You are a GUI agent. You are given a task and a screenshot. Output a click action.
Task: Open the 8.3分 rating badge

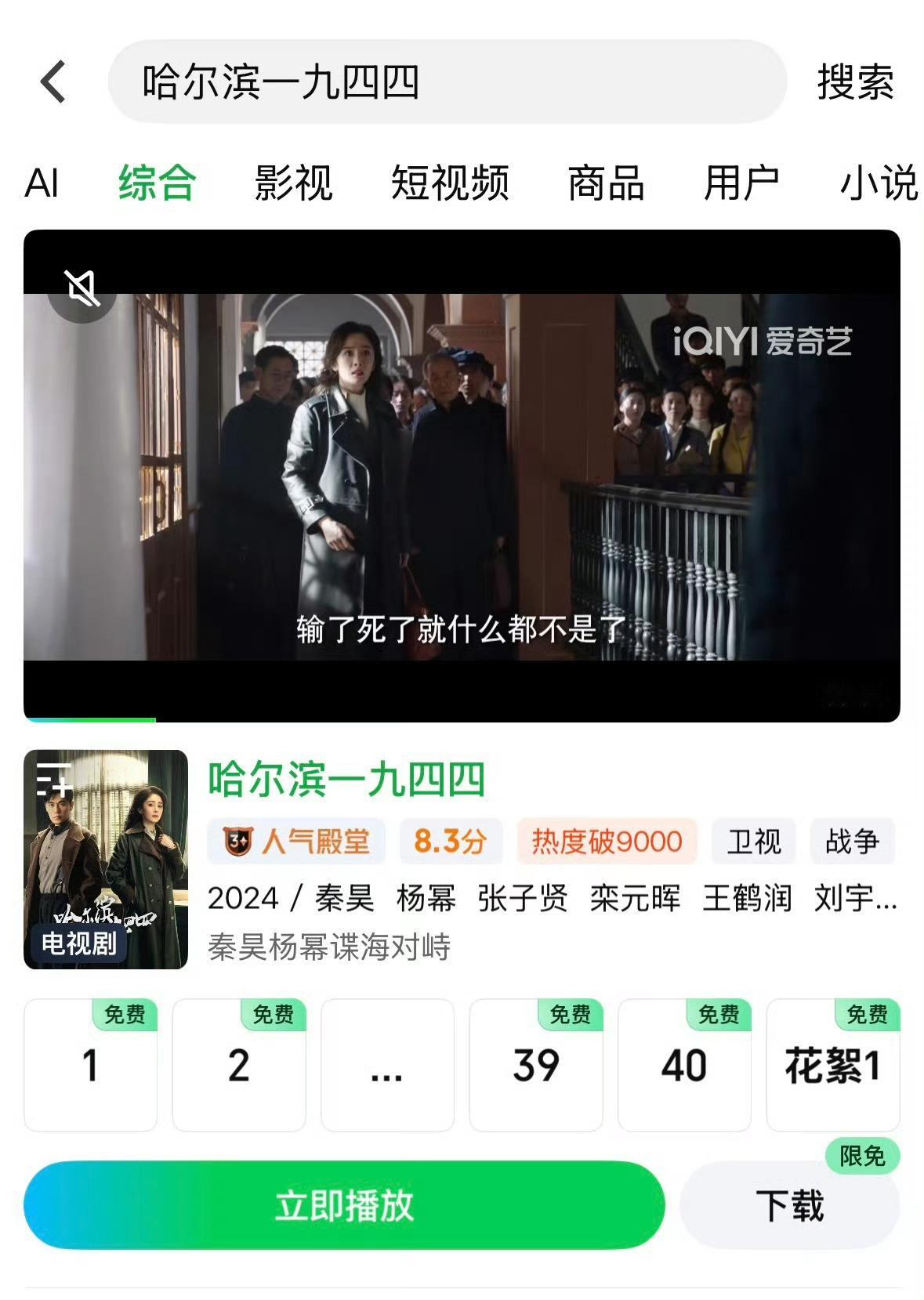(450, 840)
